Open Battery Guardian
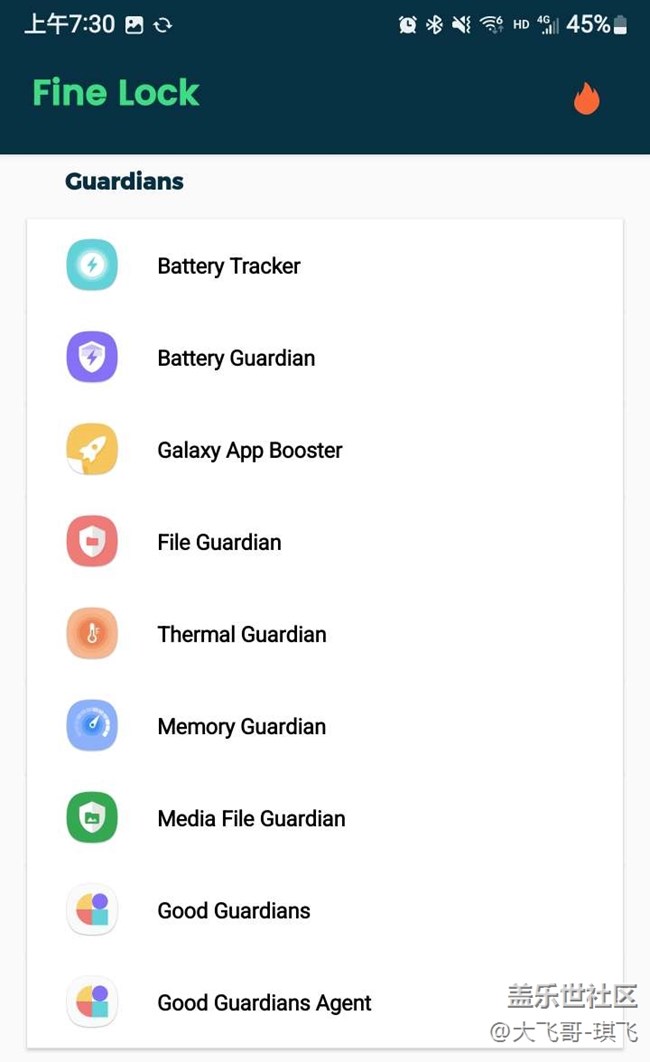Screen dimensions: 650x1062 [x=325, y=358]
